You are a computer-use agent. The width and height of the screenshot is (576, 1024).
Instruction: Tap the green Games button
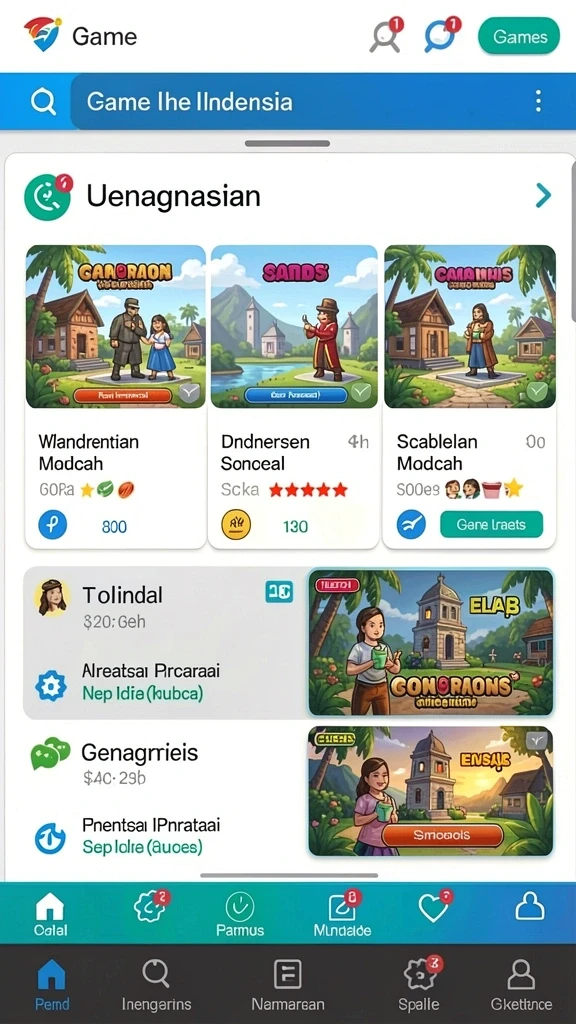coord(519,36)
